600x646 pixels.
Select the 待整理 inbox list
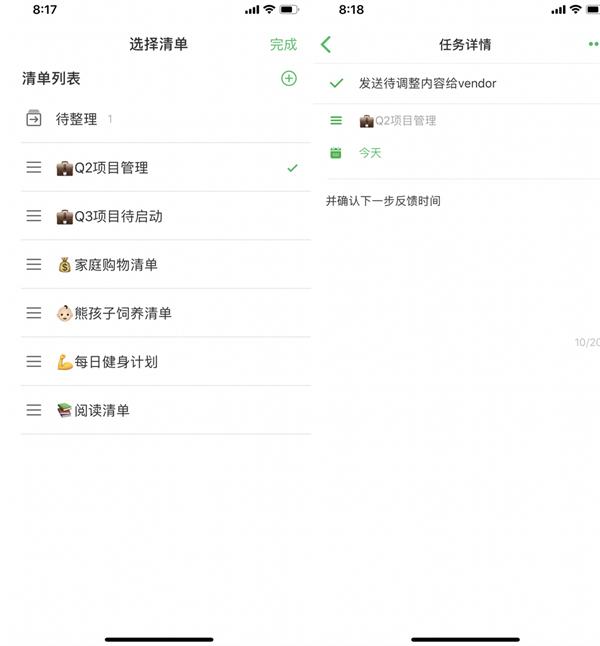tap(166, 119)
